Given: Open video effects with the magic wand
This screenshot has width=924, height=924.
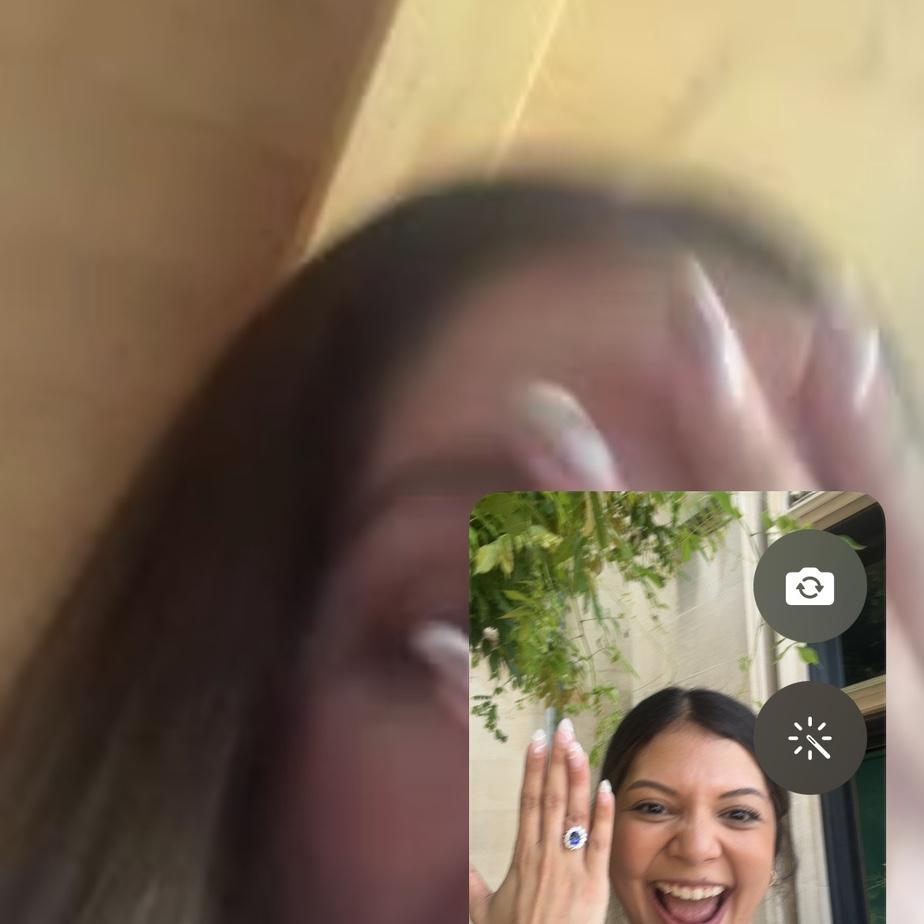Looking at the screenshot, I should pyautogui.click(x=809, y=738).
